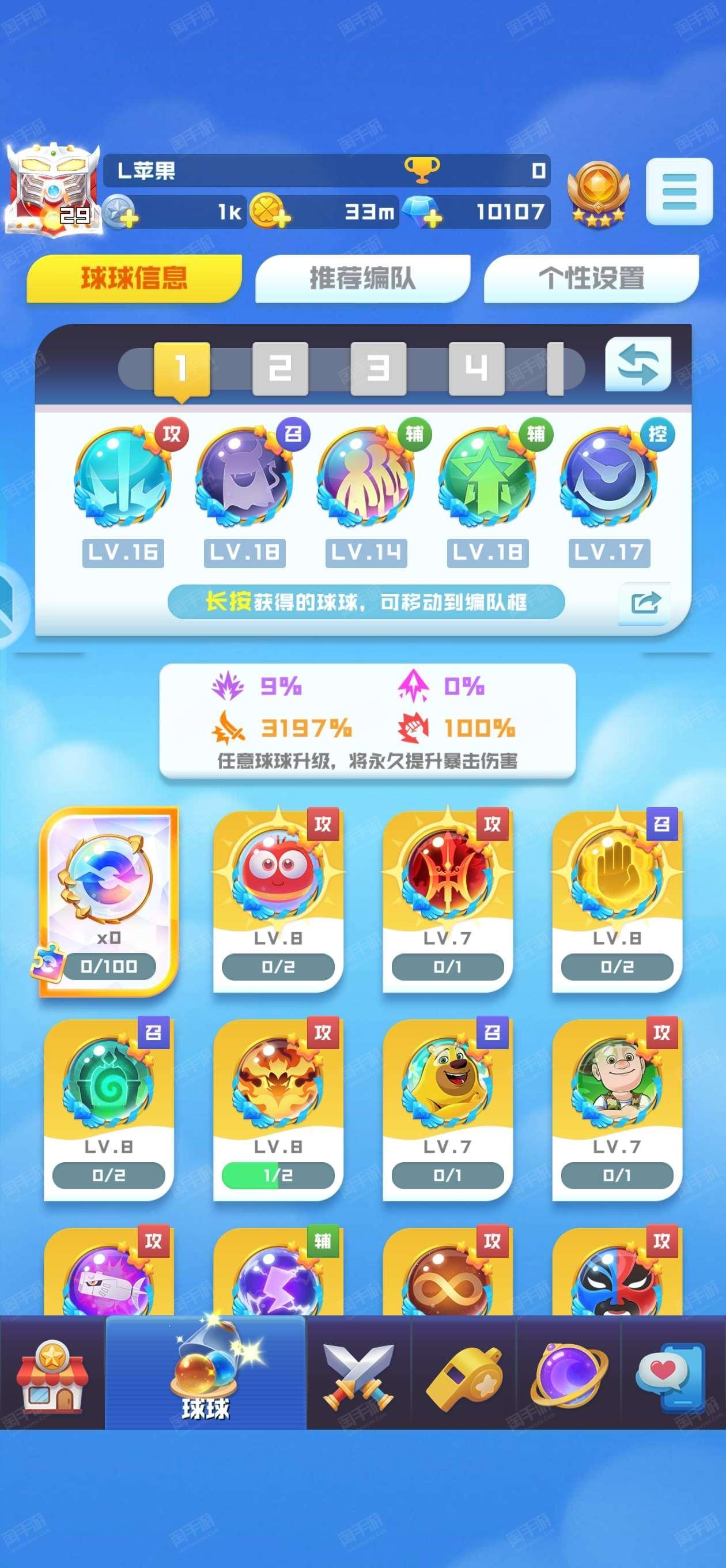Go to the shop tab
Image resolution: width=726 pixels, height=1568 pixels.
(52, 1376)
